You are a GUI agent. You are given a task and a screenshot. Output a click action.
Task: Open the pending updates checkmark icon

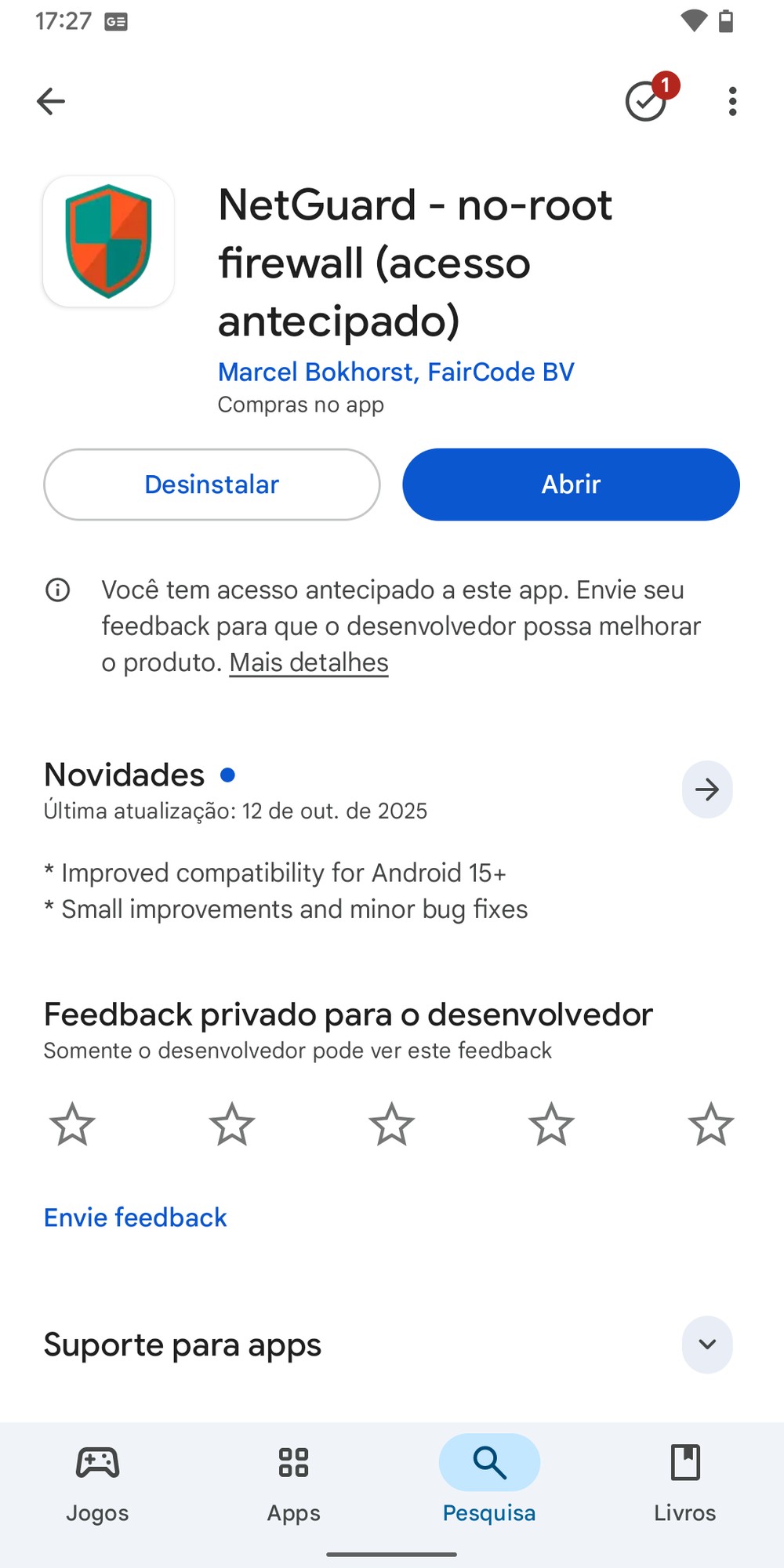point(647,101)
